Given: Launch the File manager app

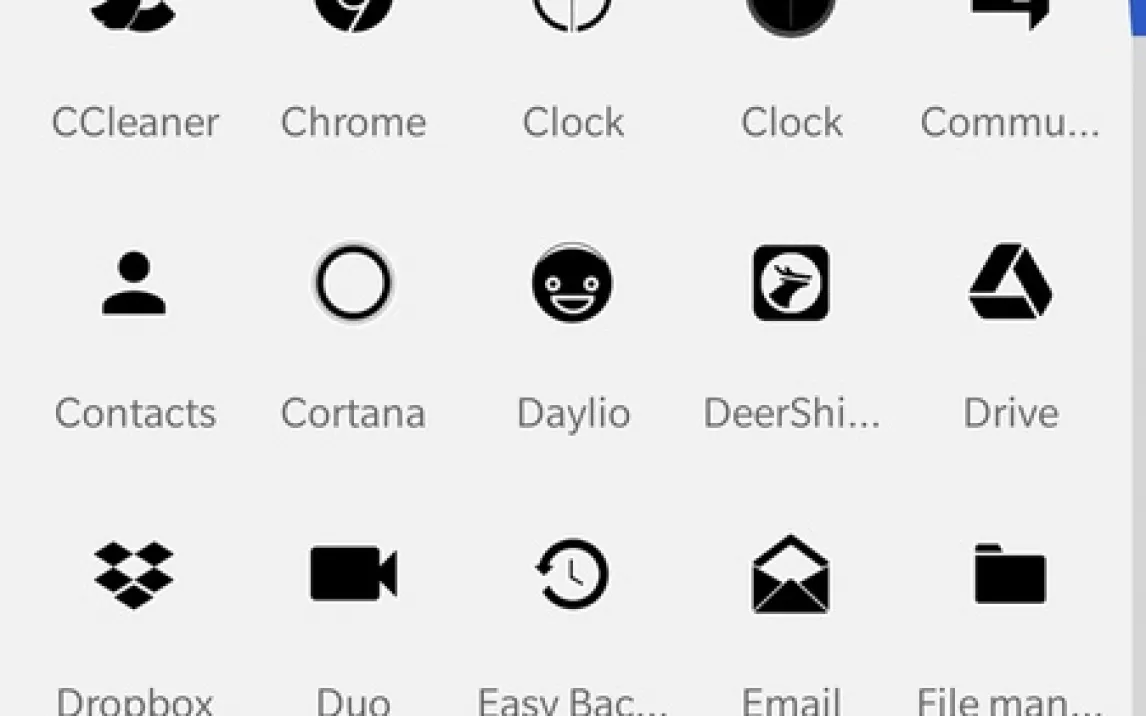Looking at the screenshot, I should (1010, 574).
